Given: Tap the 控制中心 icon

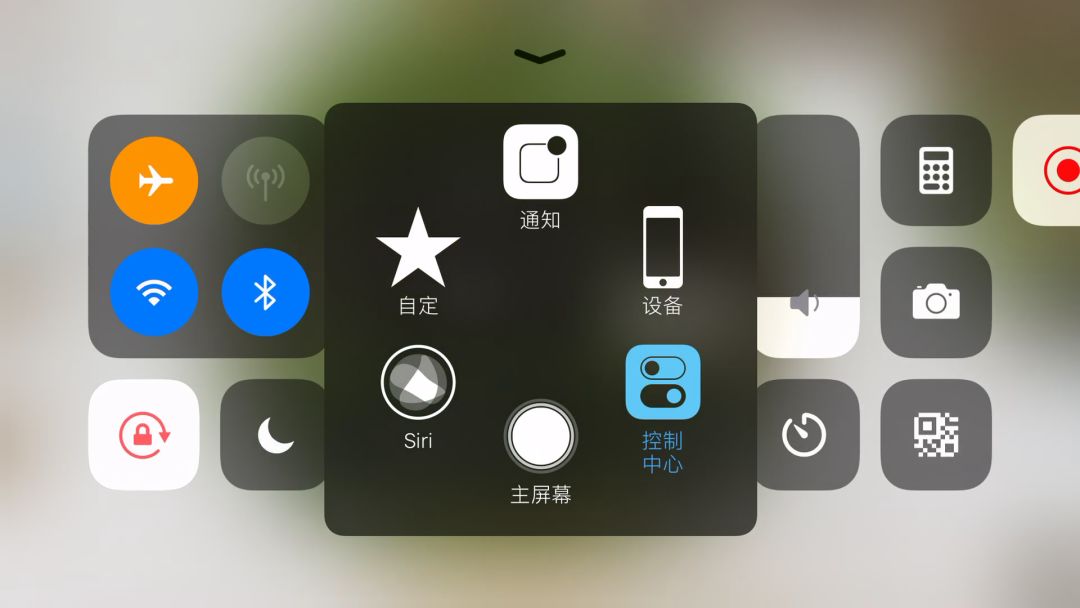Looking at the screenshot, I should pos(662,383).
